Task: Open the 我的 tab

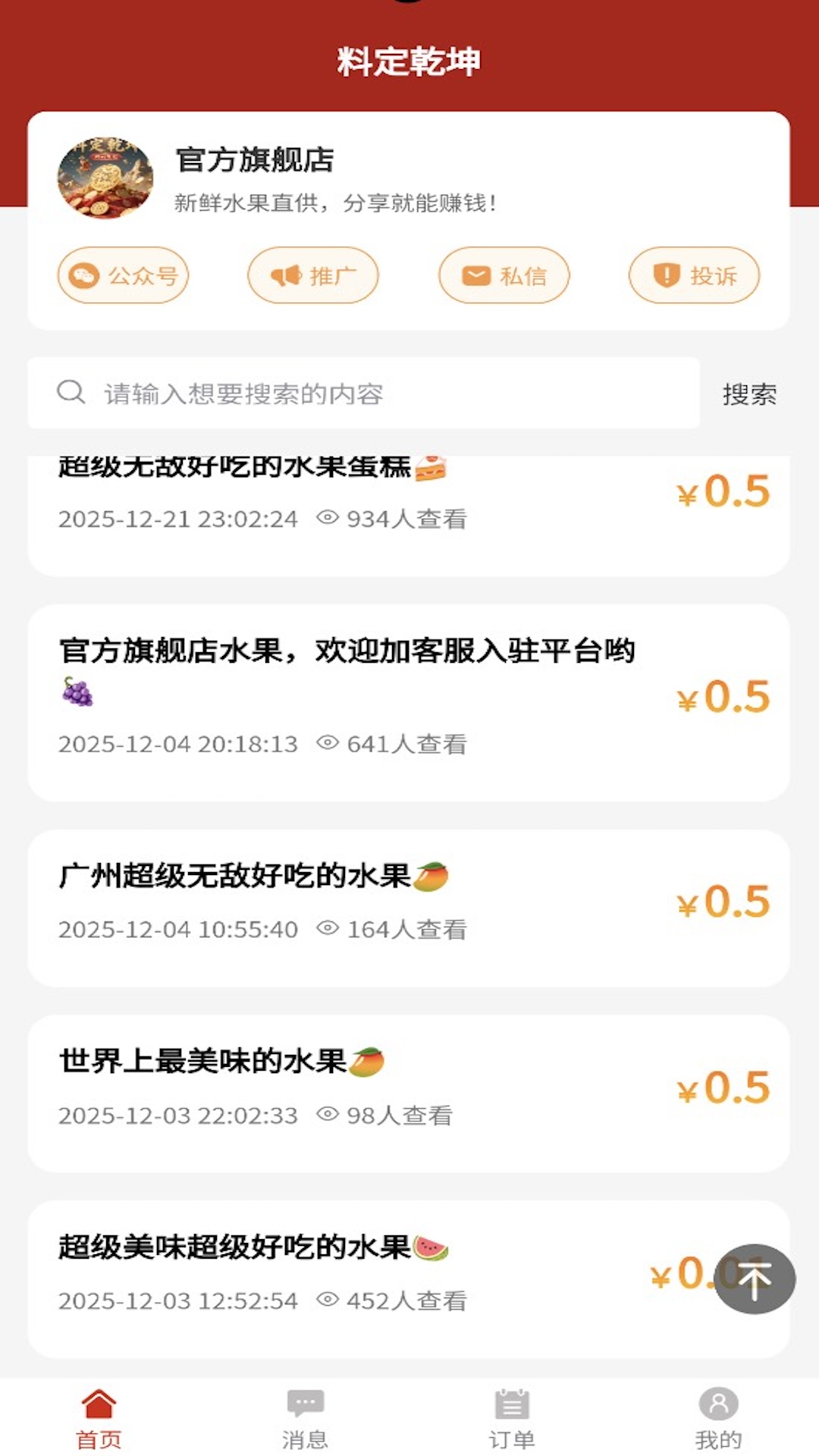Action: click(717, 1422)
